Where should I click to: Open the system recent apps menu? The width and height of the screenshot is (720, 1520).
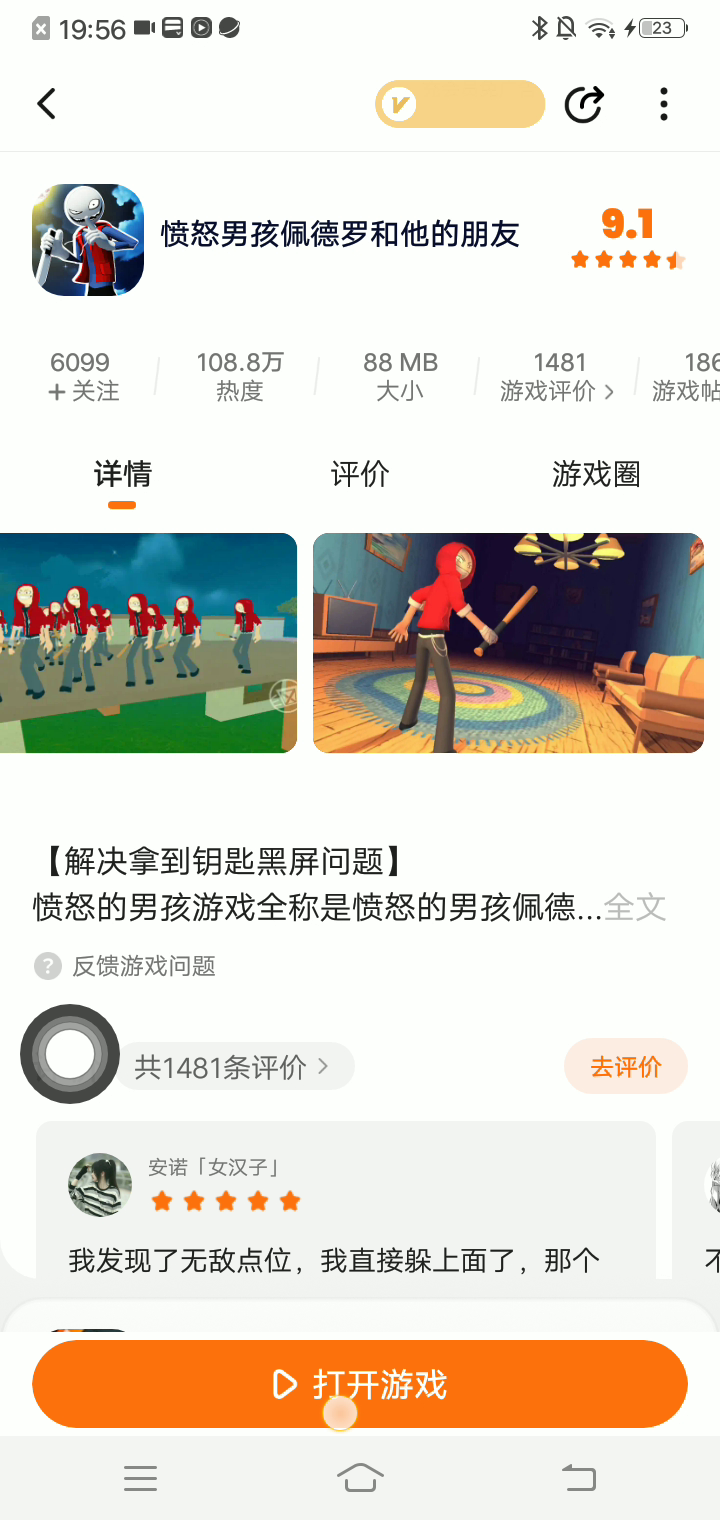(x=140, y=1477)
